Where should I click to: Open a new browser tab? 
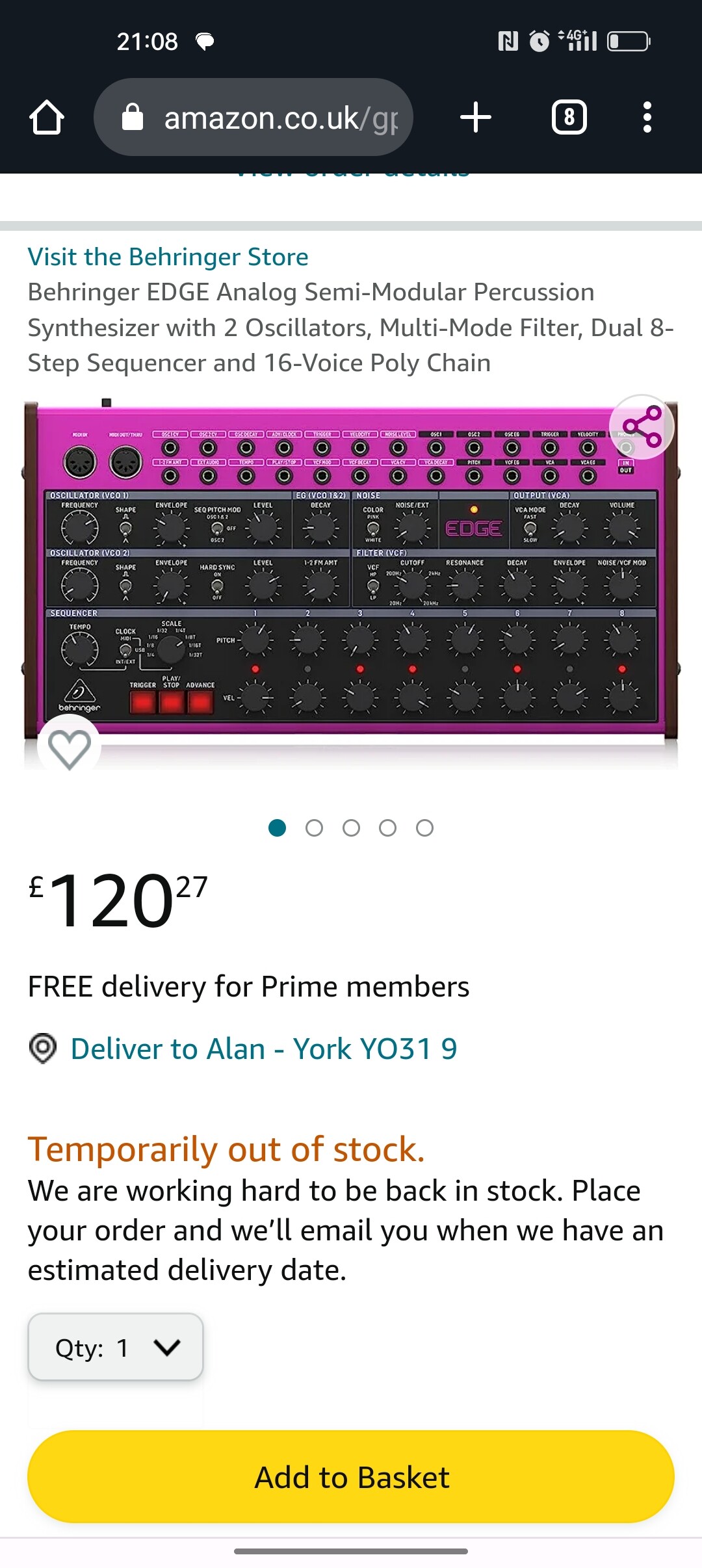pos(476,118)
